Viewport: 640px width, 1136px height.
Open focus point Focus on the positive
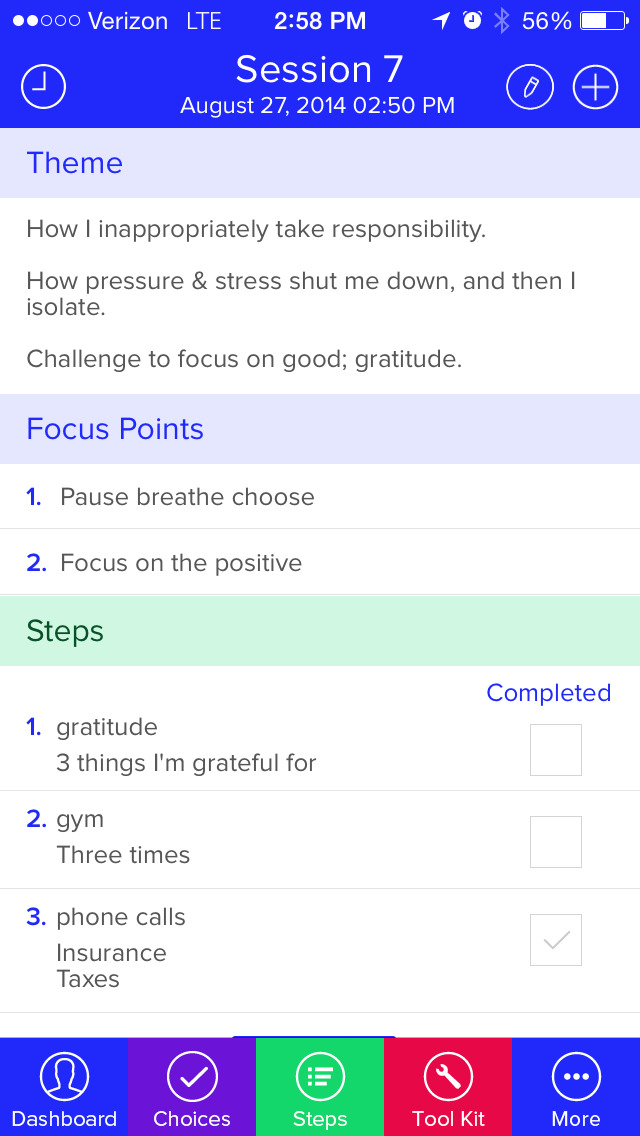point(320,563)
